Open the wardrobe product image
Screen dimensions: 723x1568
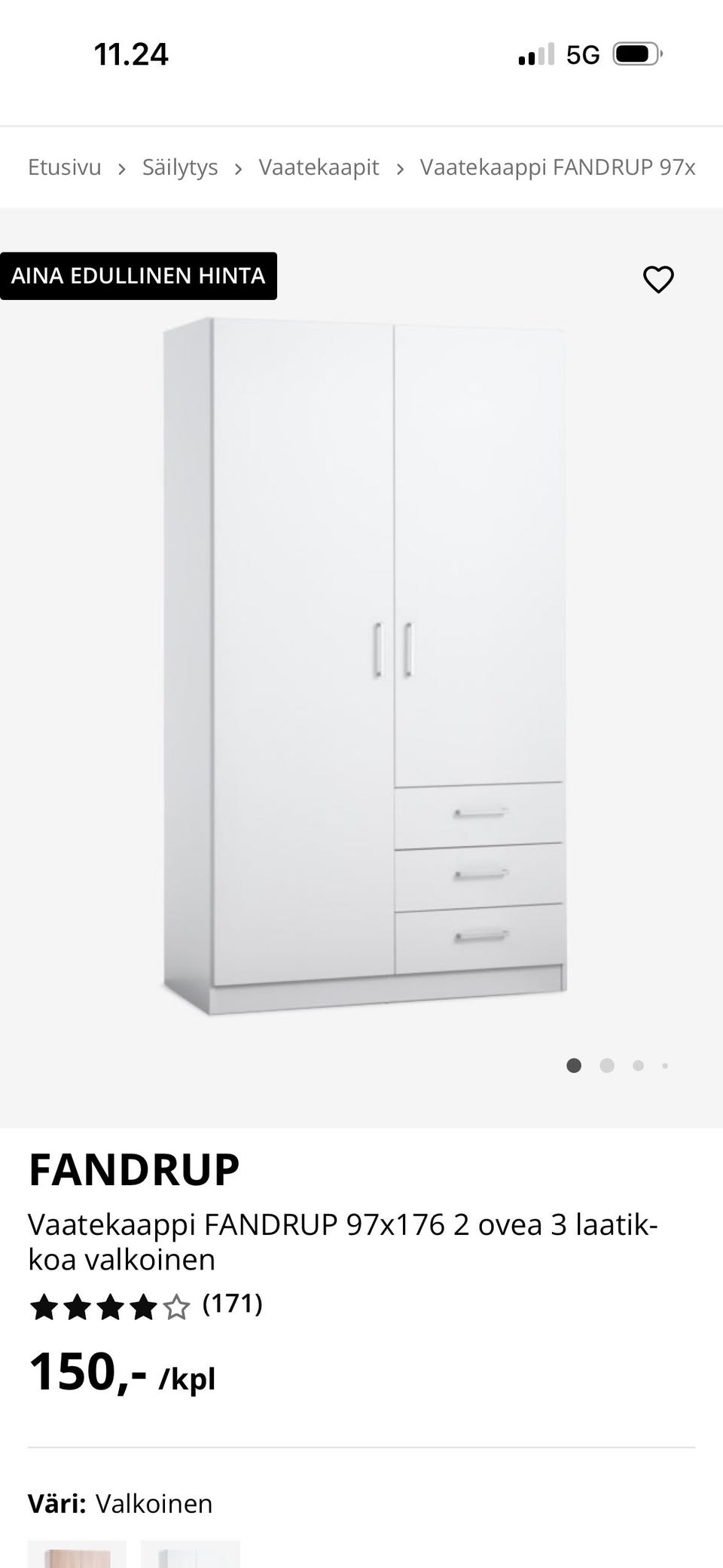click(365, 666)
